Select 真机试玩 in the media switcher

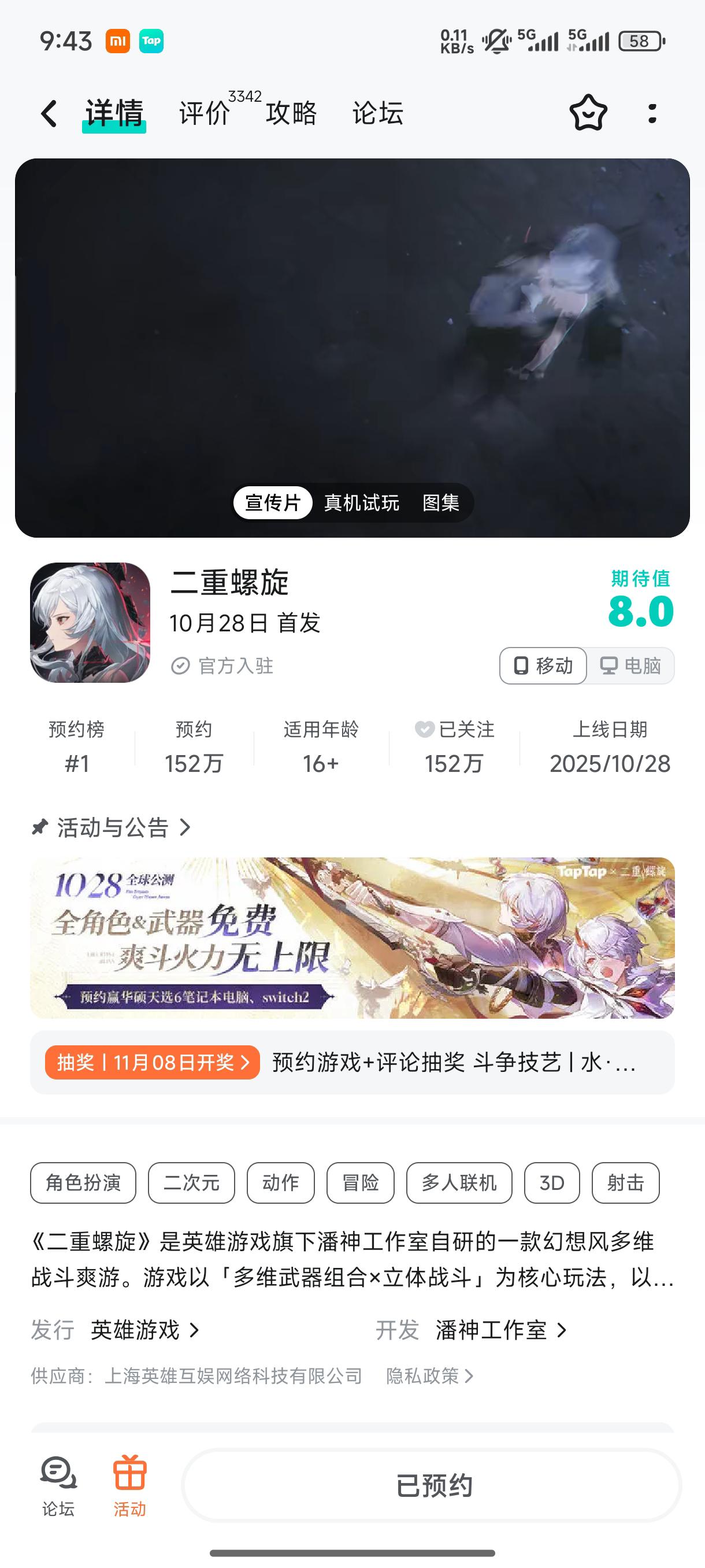361,503
